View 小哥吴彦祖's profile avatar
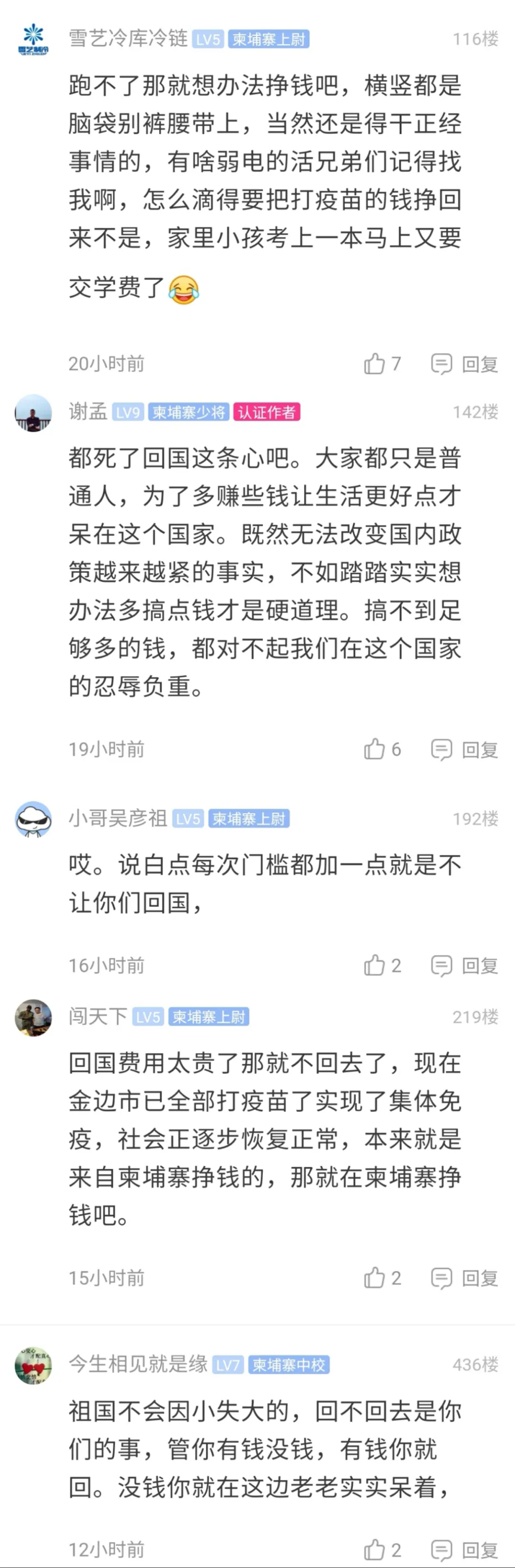Viewport: 515px width, 1568px height. (x=33, y=819)
